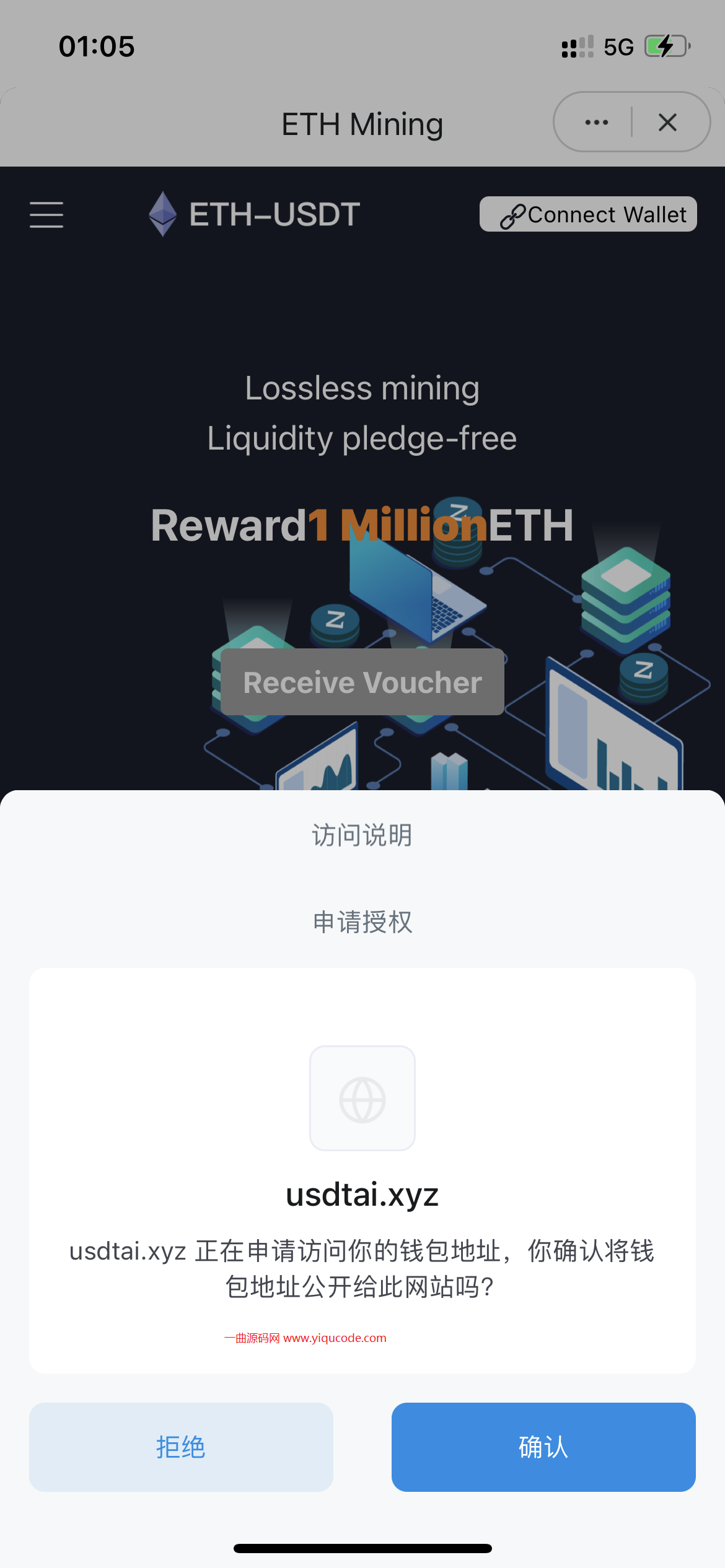Tap the cellular signal bars icon

[576, 47]
